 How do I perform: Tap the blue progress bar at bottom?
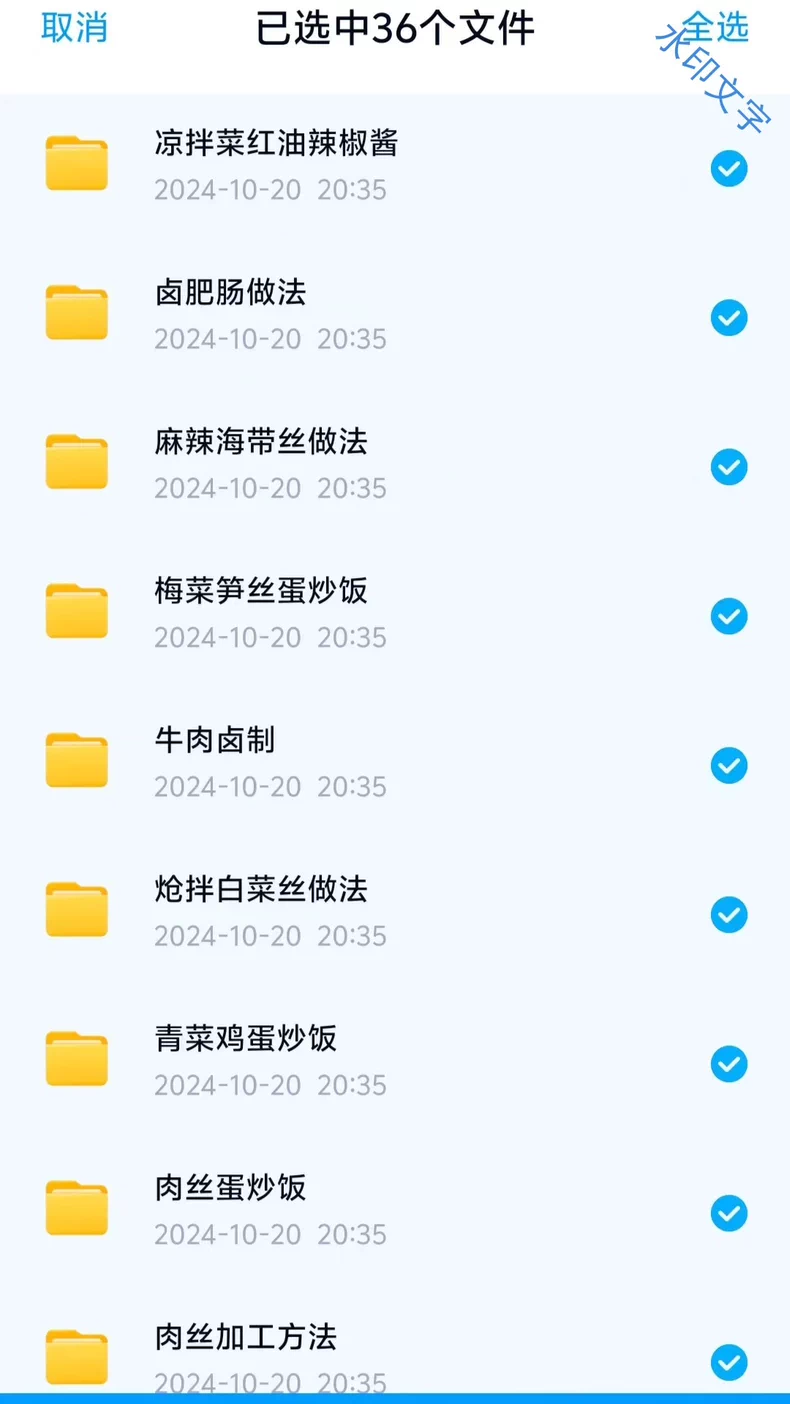pos(395,1399)
